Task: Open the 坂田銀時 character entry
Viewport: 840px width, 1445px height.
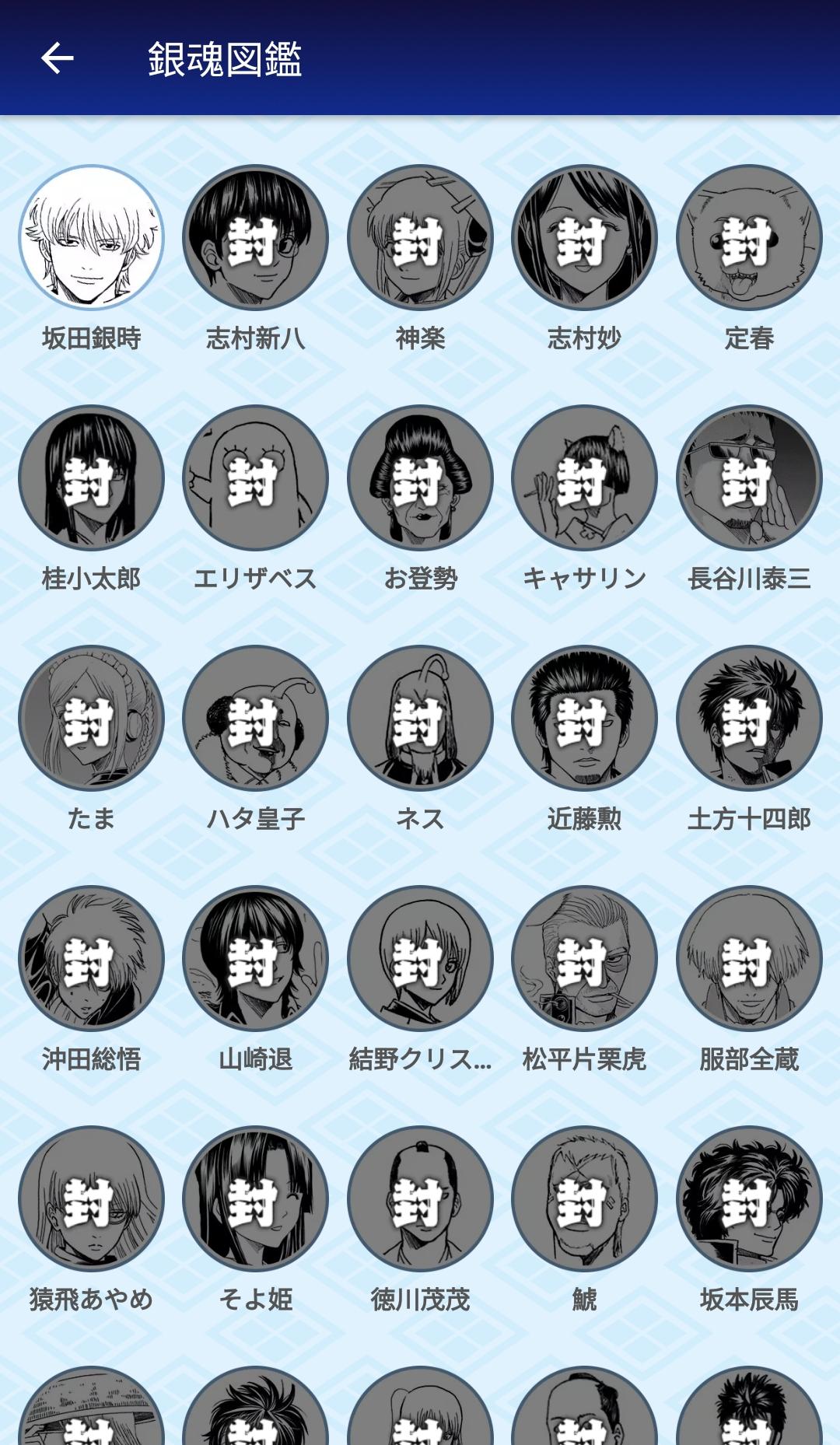Action: coord(91,238)
